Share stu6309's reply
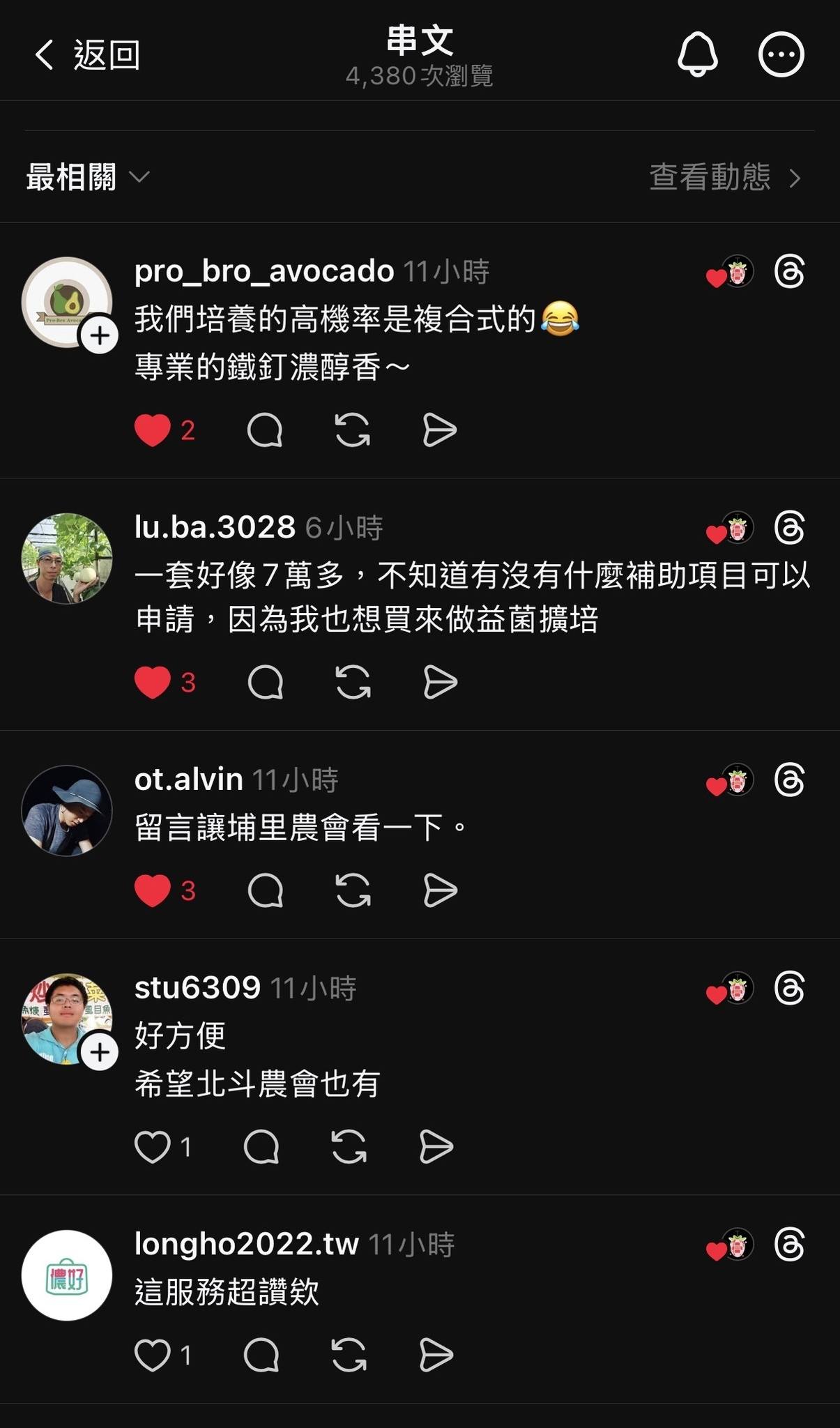This screenshot has height=1428, width=840. 436,1147
